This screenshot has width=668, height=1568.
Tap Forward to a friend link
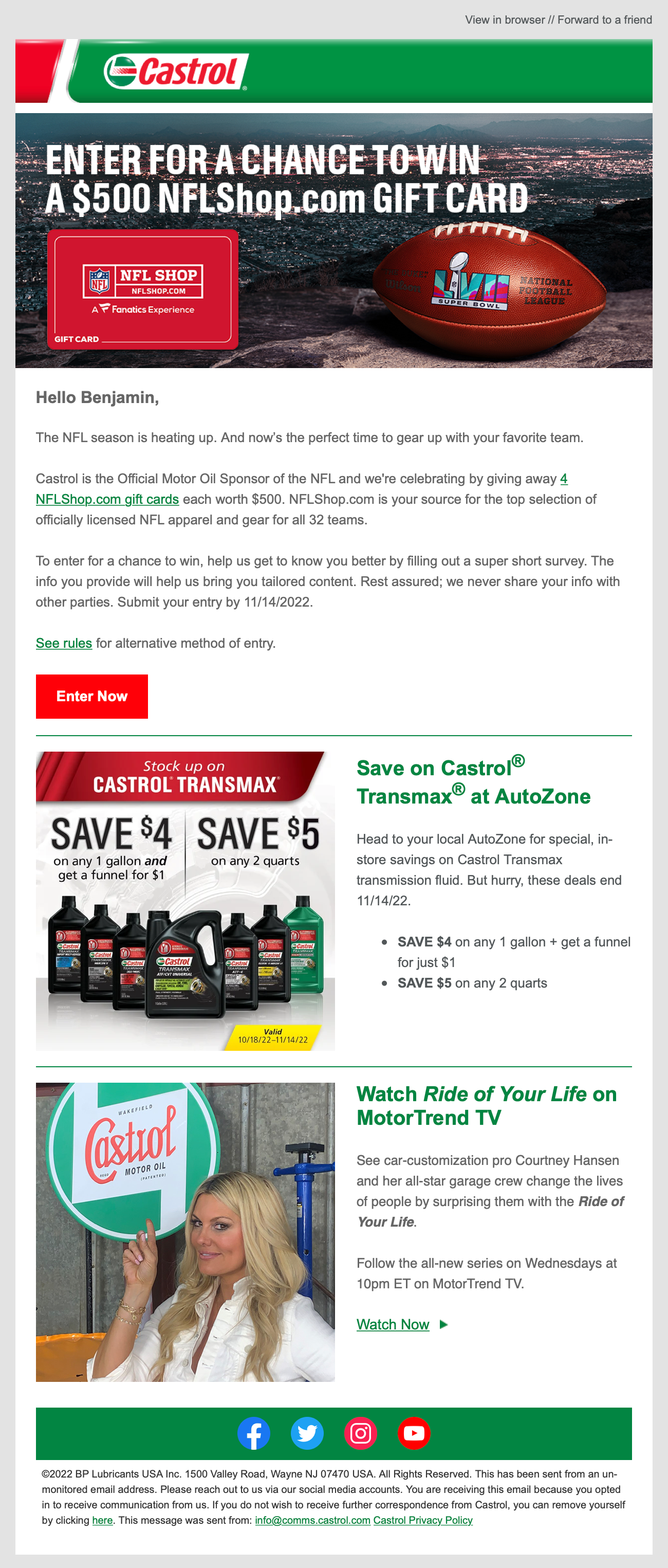[604, 20]
